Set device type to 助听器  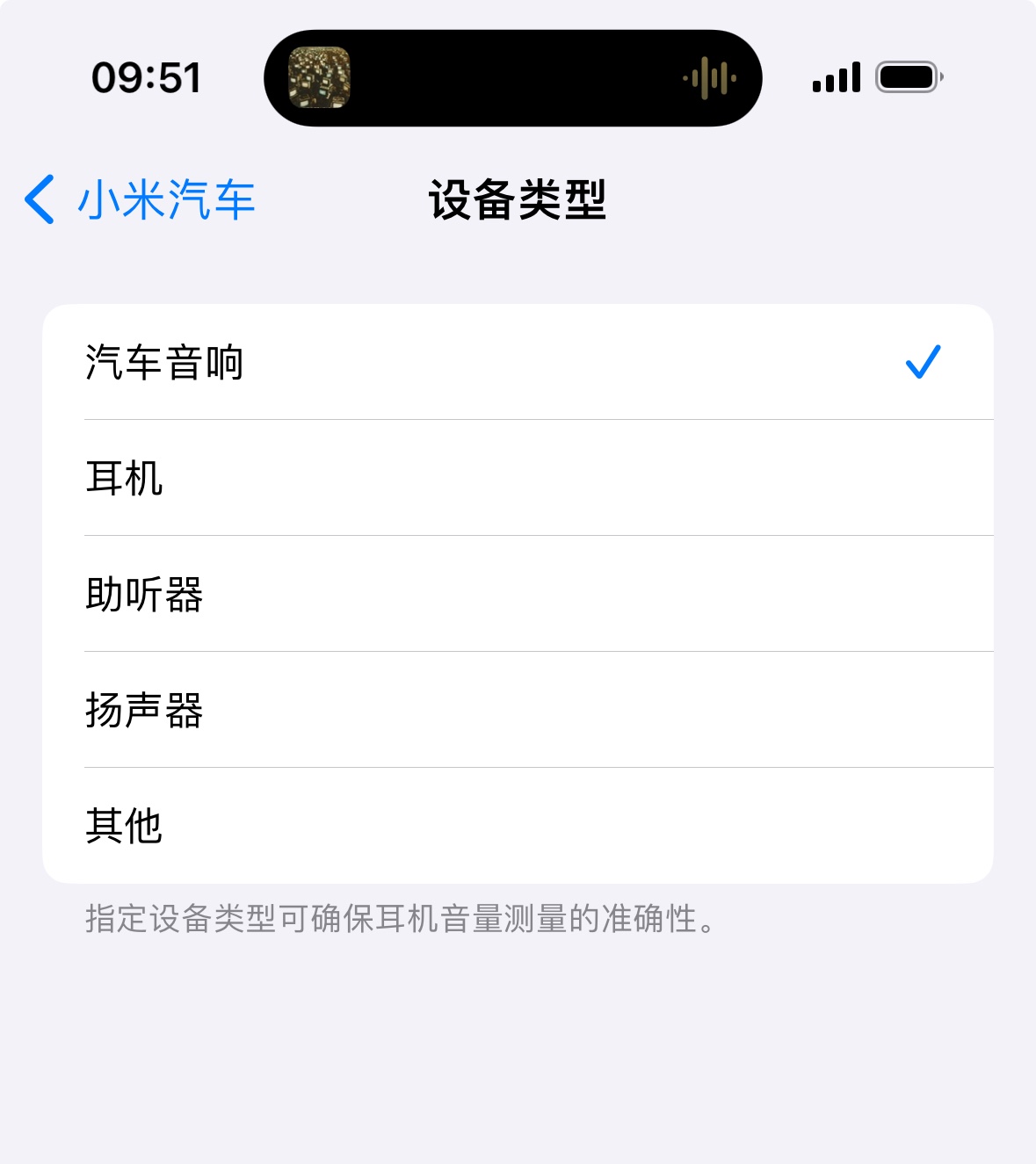point(517,594)
